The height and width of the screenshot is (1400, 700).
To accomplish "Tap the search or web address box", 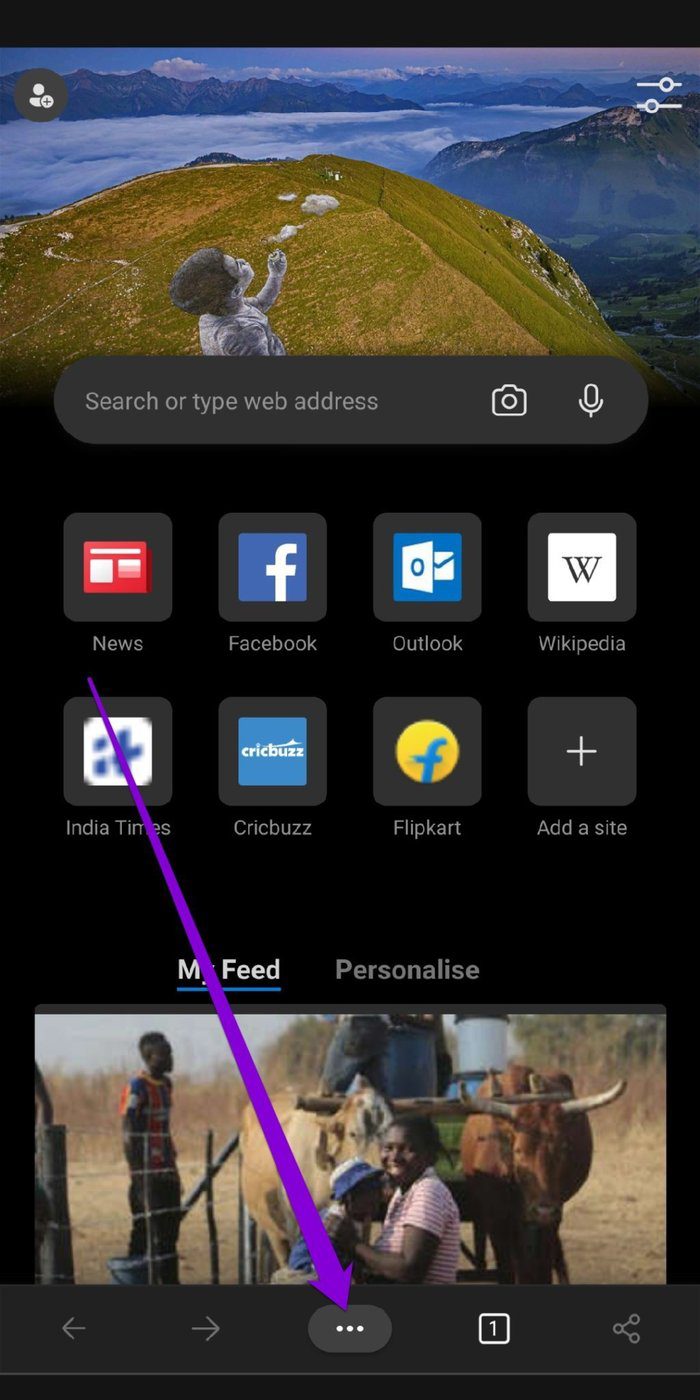I will point(351,401).
